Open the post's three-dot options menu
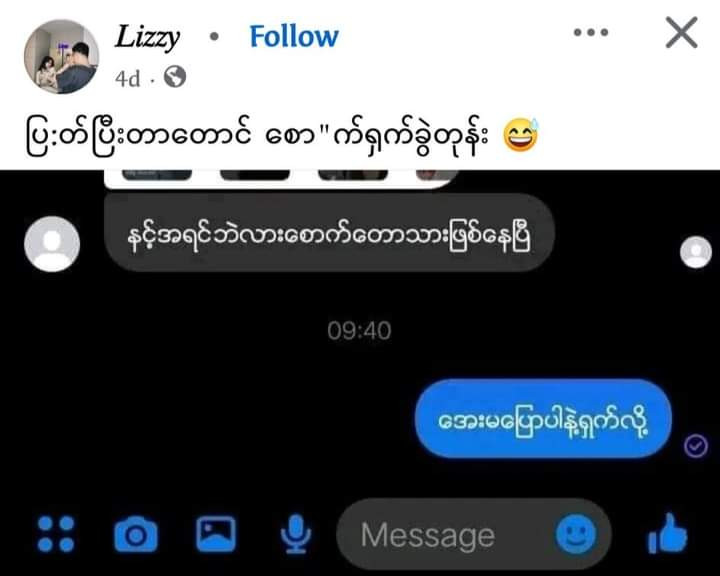This screenshot has height=576, width=720. [590, 33]
